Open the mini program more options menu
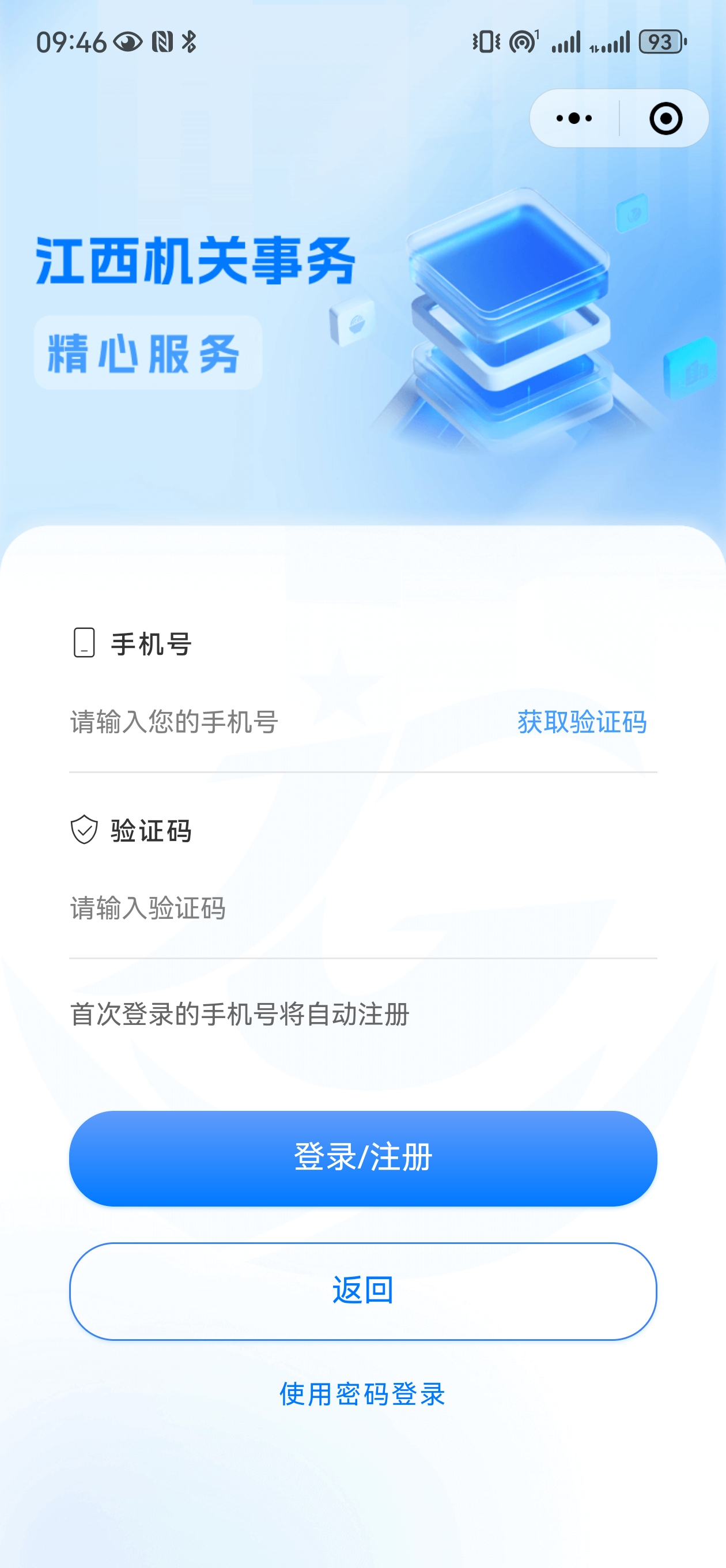Screen dimensions: 726x1568 (574, 118)
